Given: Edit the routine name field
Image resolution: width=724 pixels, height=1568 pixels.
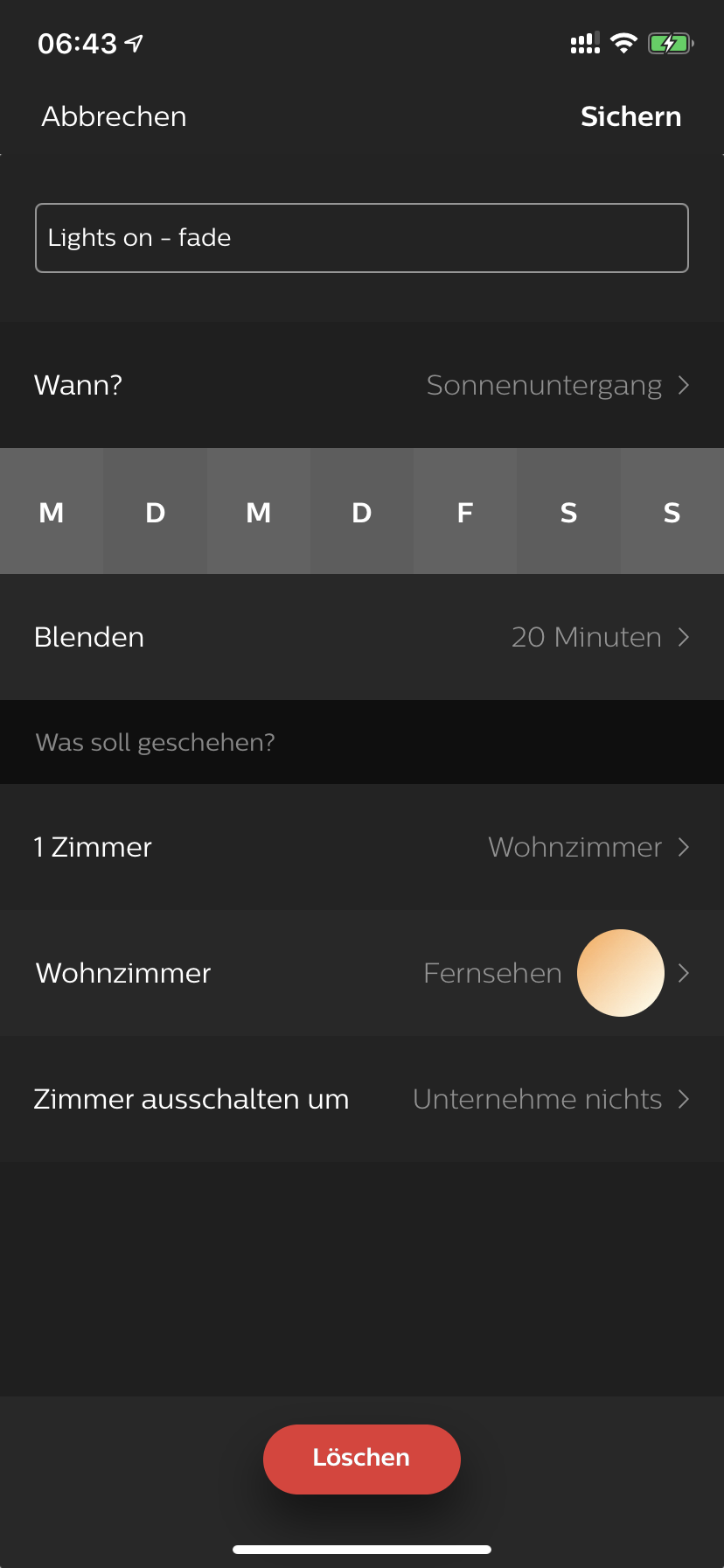Looking at the screenshot, I should click(362, 238).
